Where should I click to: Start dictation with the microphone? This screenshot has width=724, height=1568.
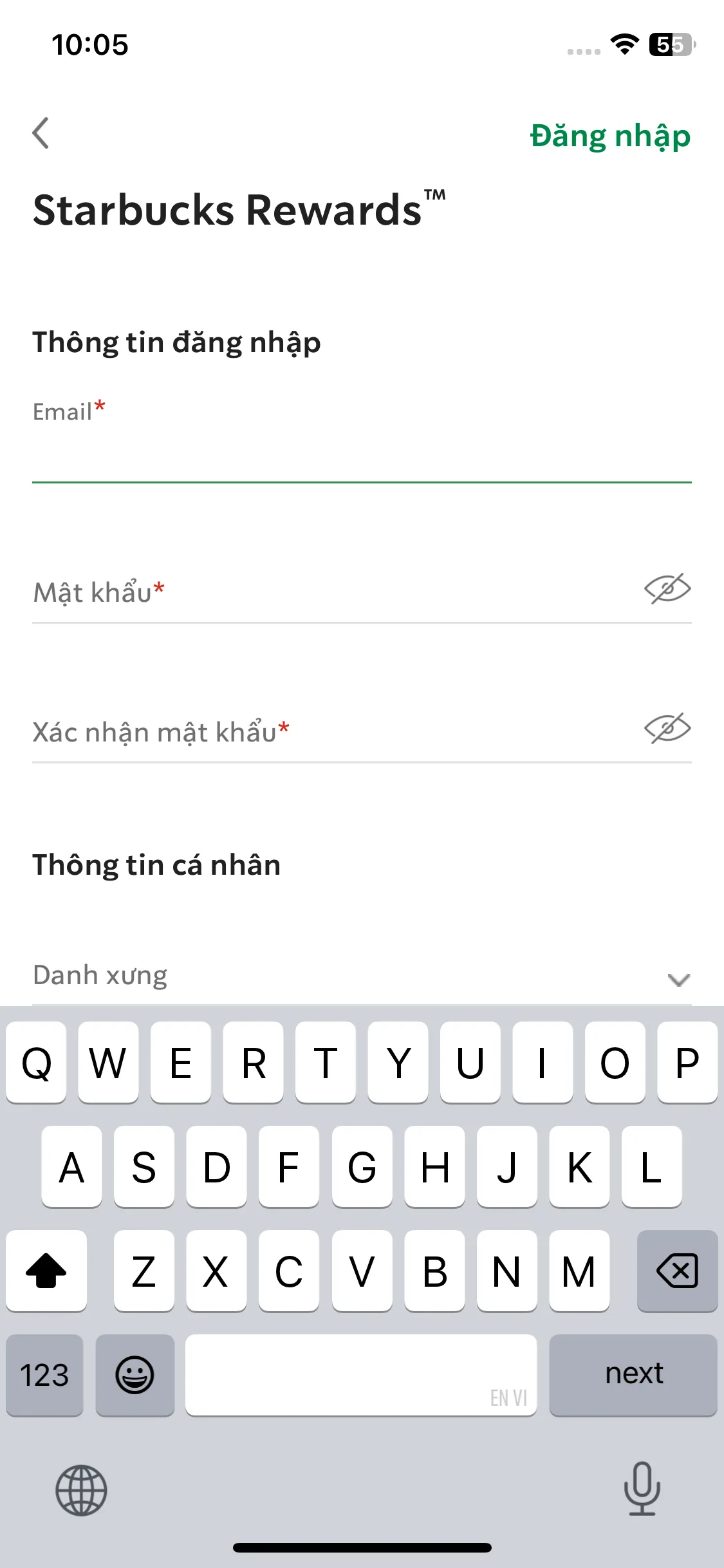[642, 1489]
